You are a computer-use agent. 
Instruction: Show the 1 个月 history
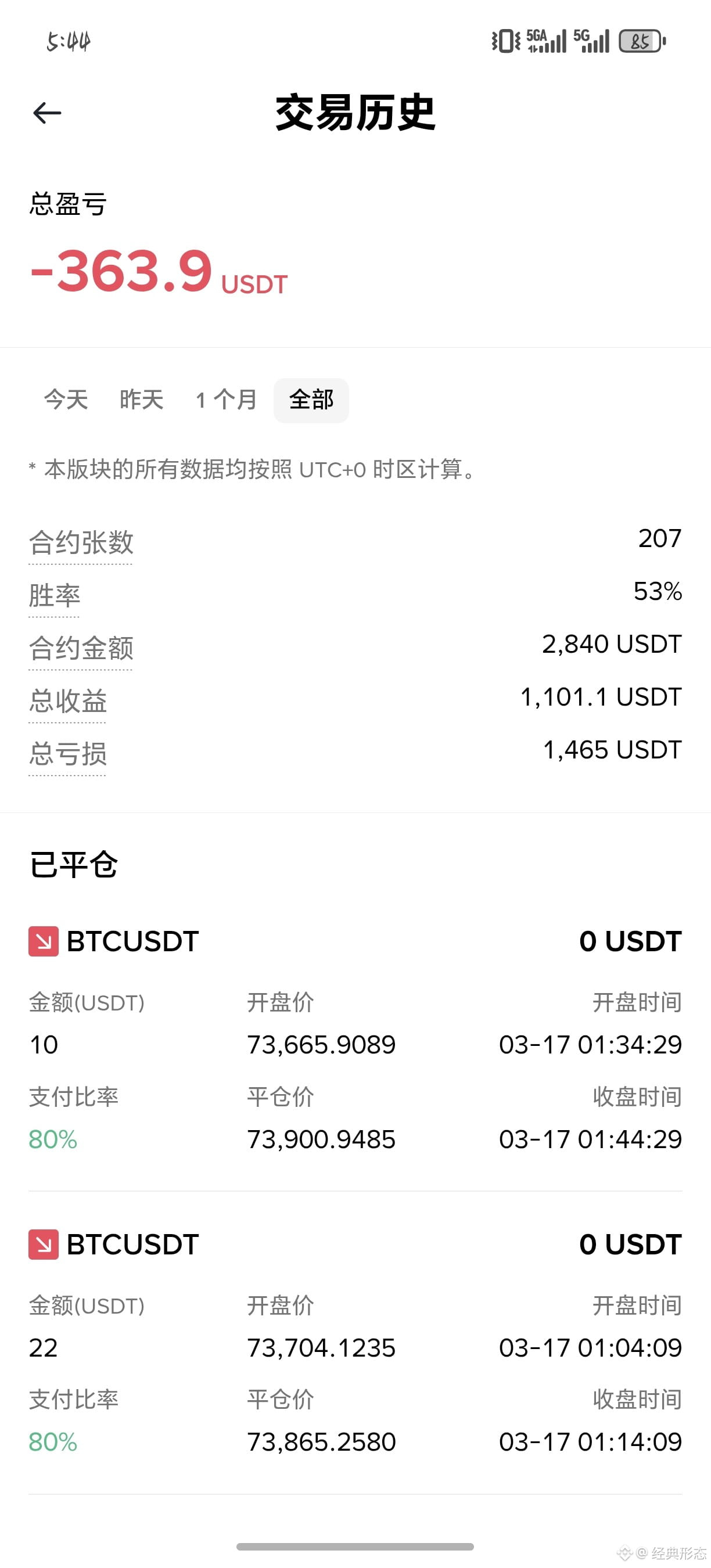226,400
